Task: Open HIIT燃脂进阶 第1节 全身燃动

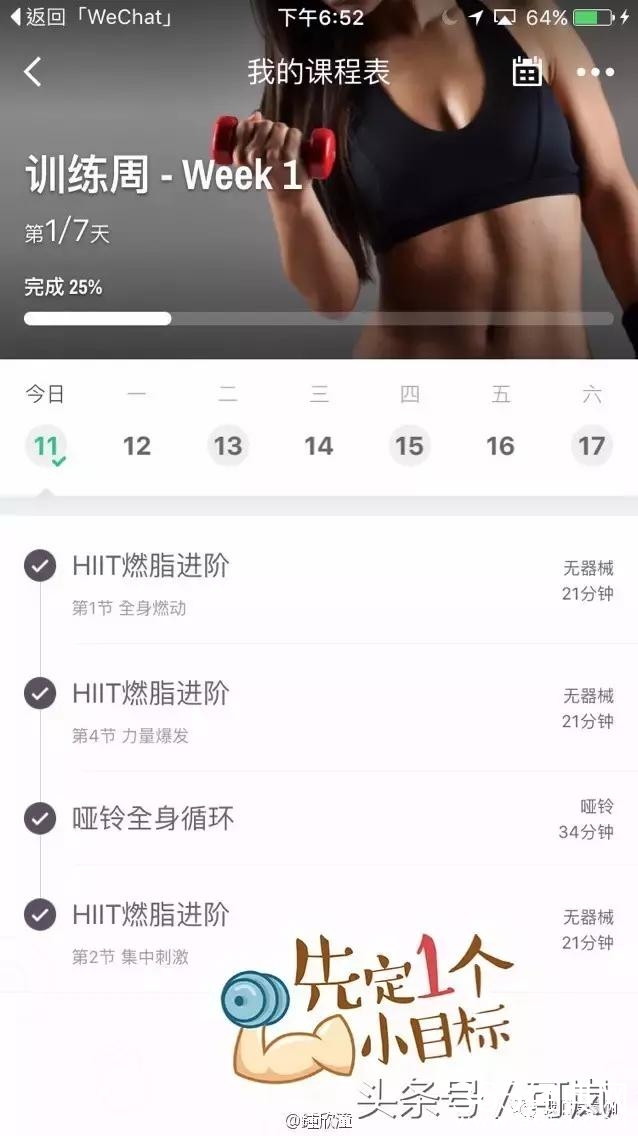Action: 320,582
